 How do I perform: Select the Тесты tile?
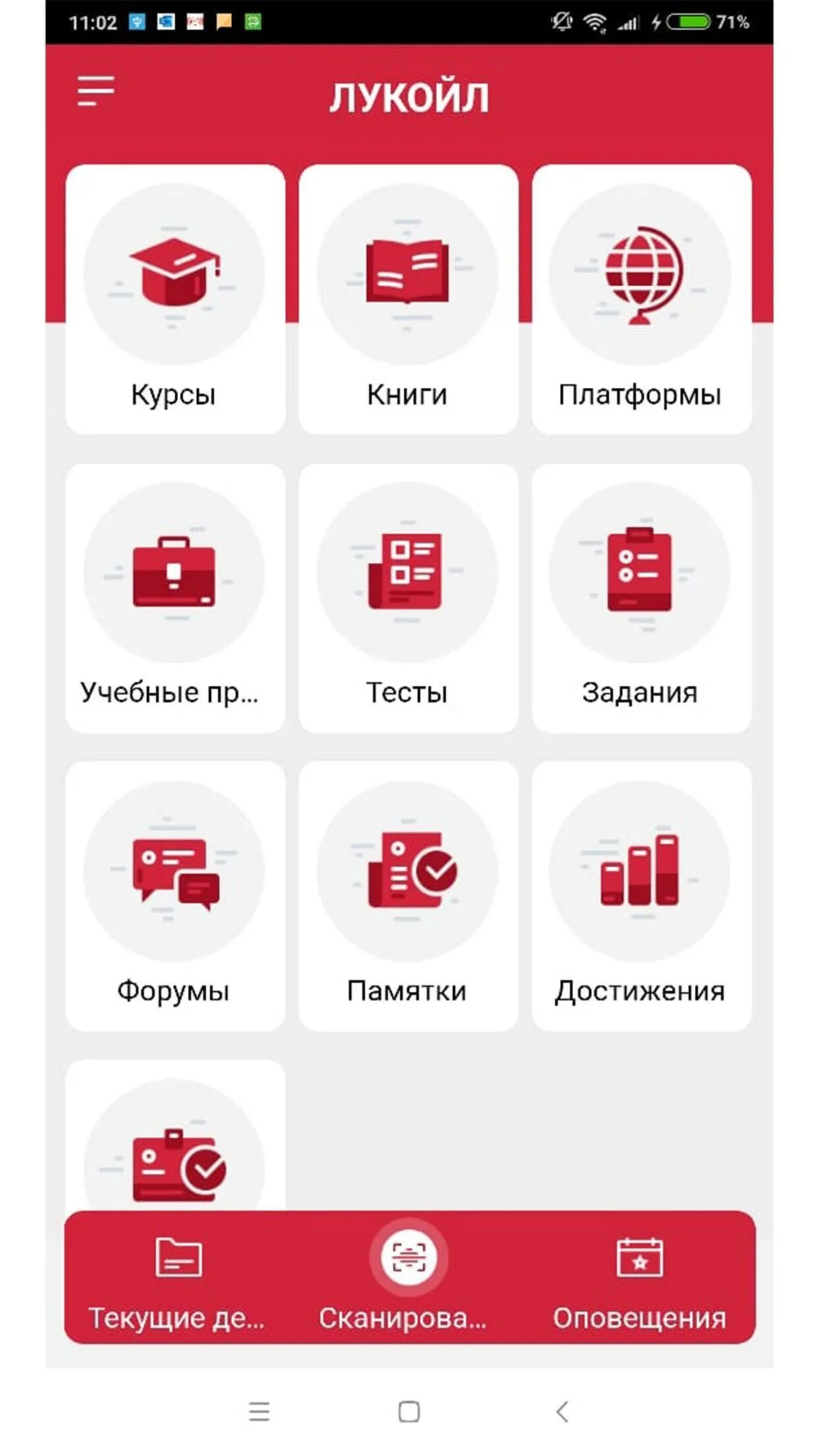408,597
